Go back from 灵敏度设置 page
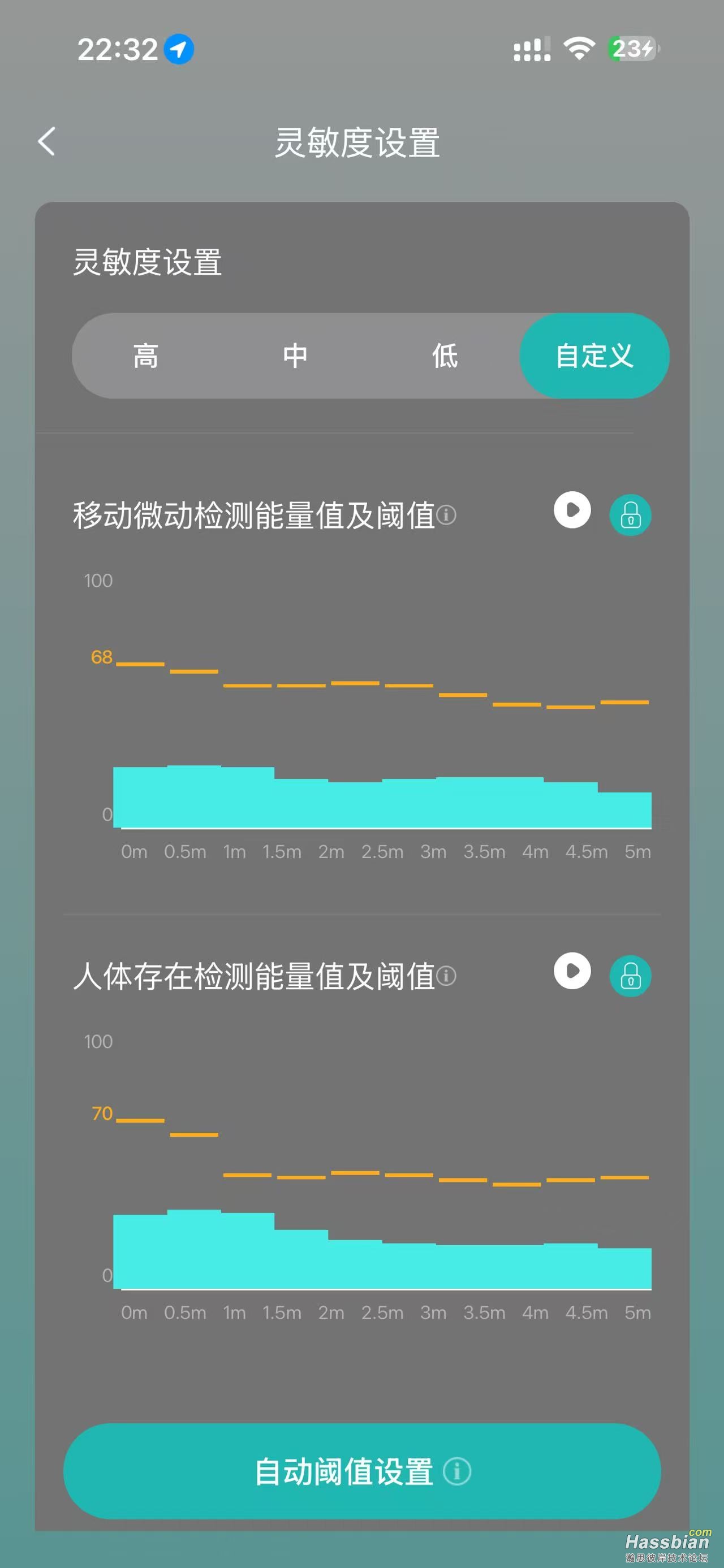 (x=46, y=142)
